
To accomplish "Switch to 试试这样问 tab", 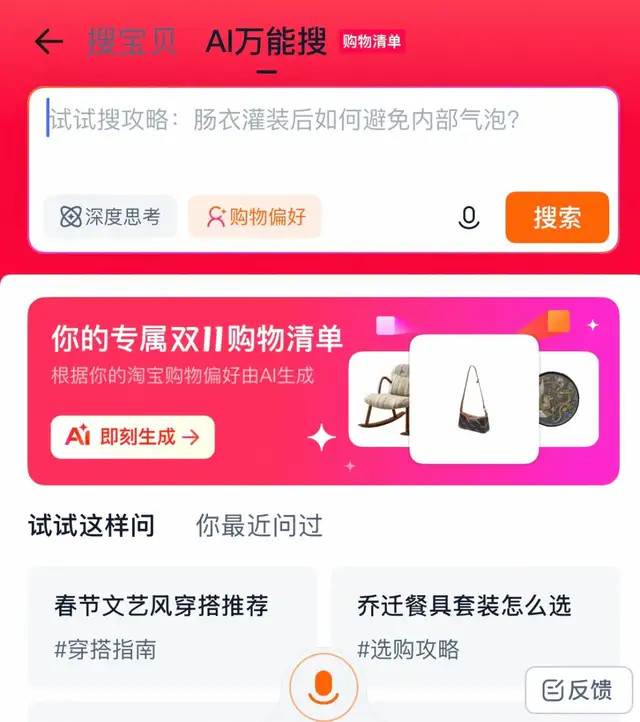I will 91,525.
